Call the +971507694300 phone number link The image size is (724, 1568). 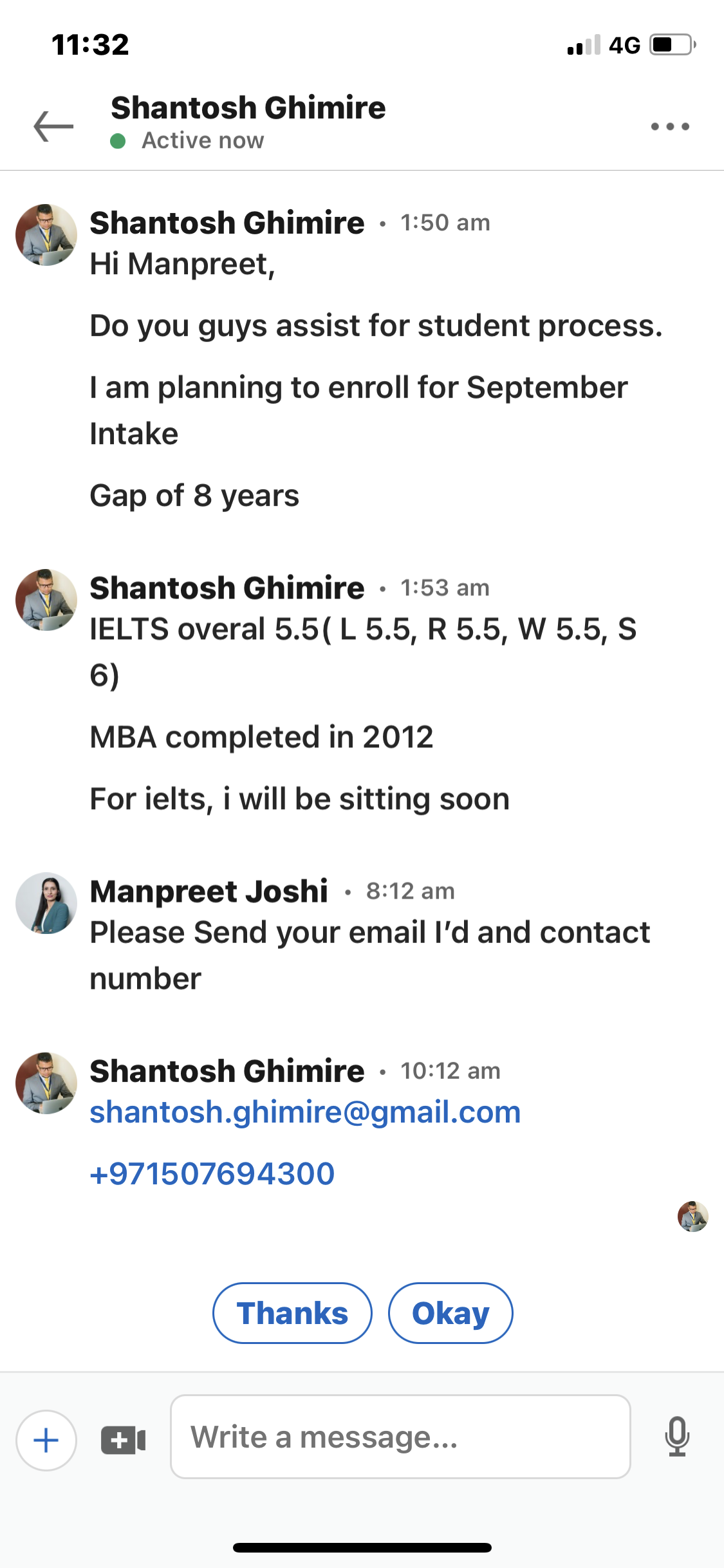click(x=212, y=1173)
